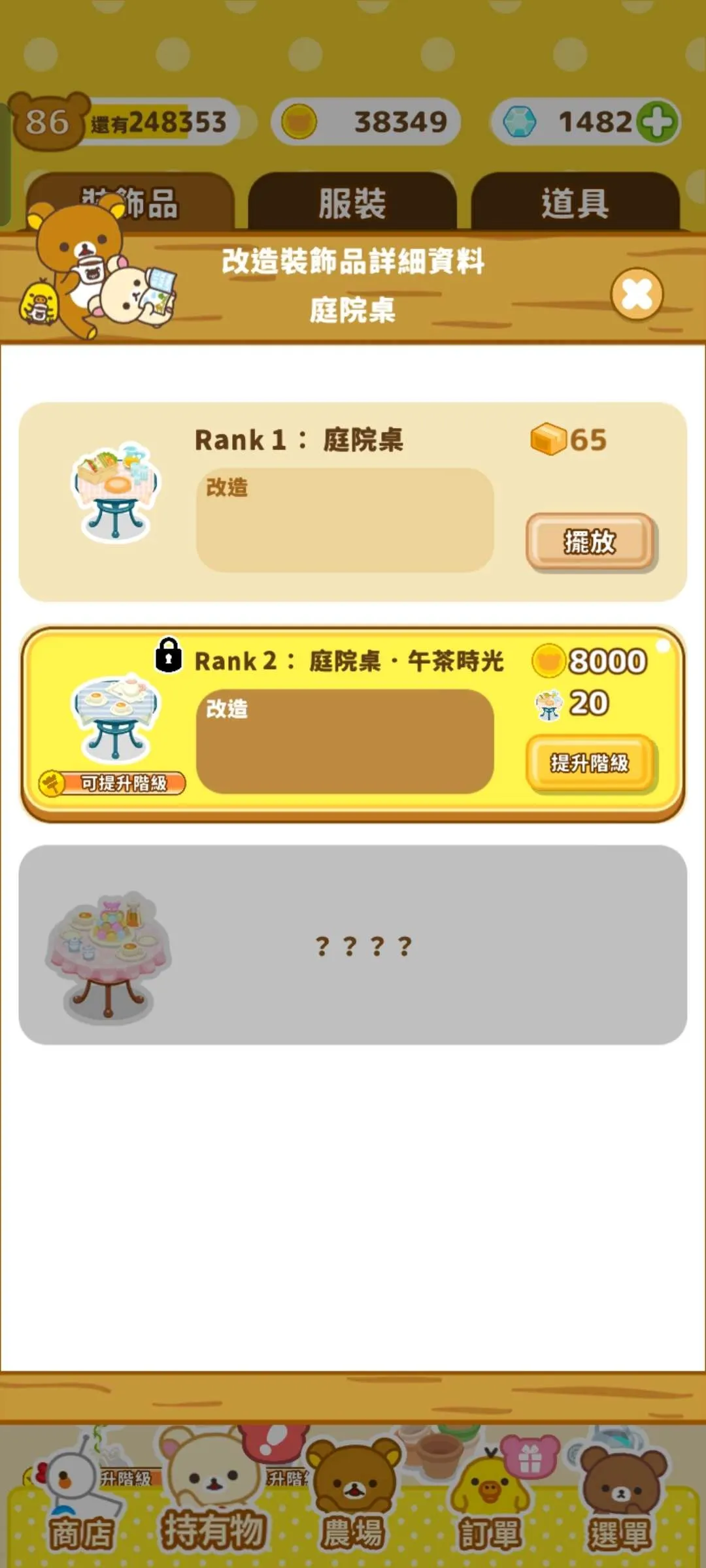The height and width of the screenshot is (1568, 706).
Task: Open the 農場 screen
Action: click(352, 1516)
